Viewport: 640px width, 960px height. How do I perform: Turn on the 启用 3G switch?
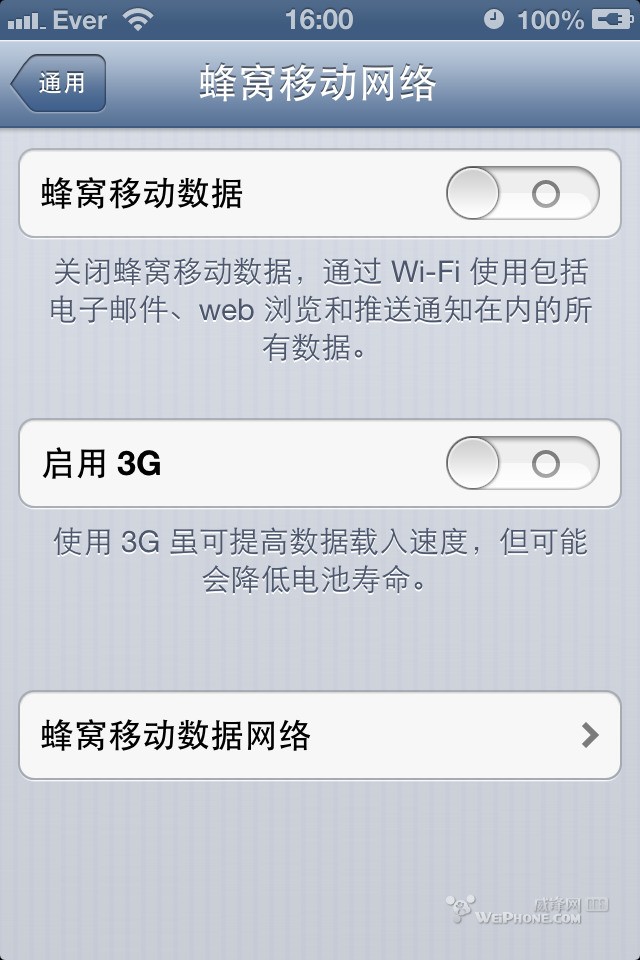tap(522, 464)
